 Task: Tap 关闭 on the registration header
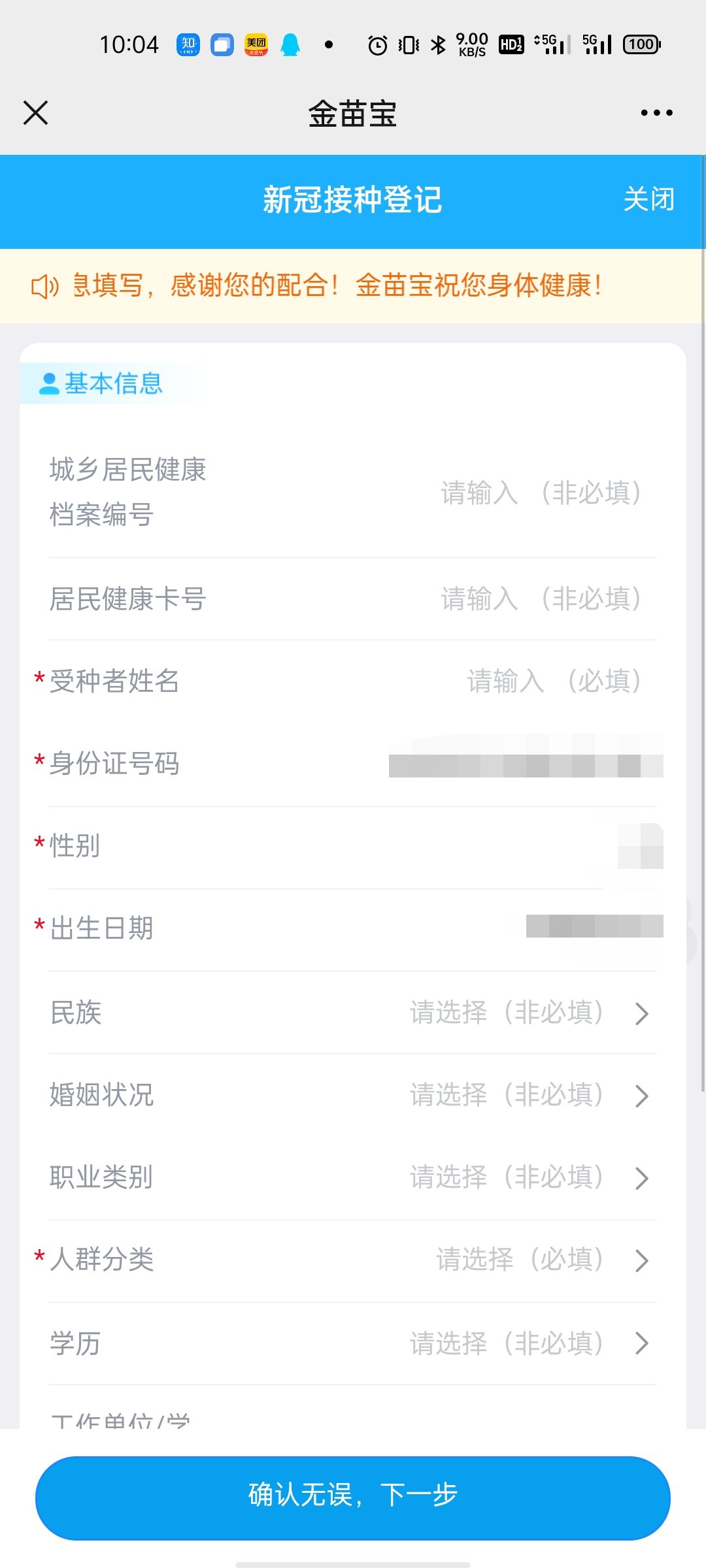[x=648, y=199]
